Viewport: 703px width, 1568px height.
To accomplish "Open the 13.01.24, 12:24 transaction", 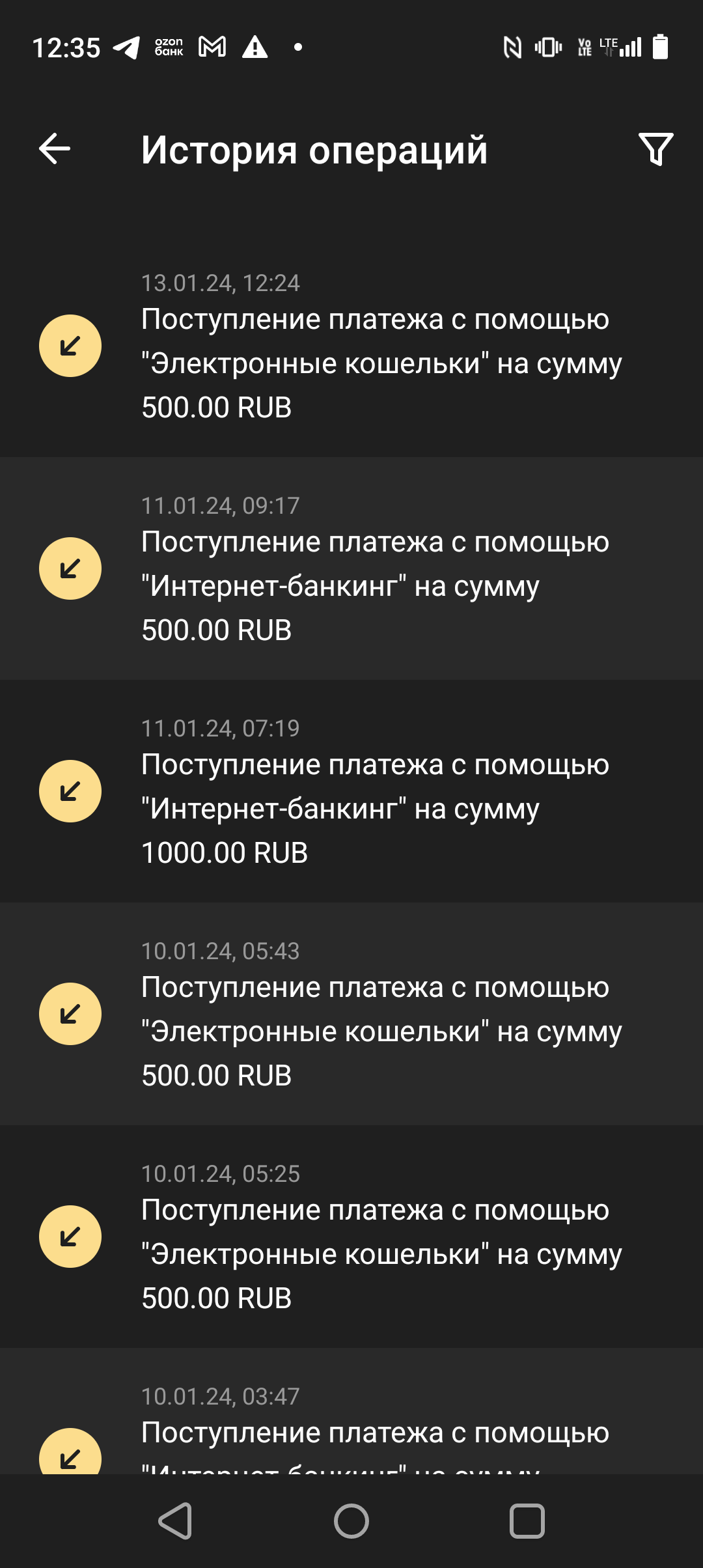I will coord(351,346).
